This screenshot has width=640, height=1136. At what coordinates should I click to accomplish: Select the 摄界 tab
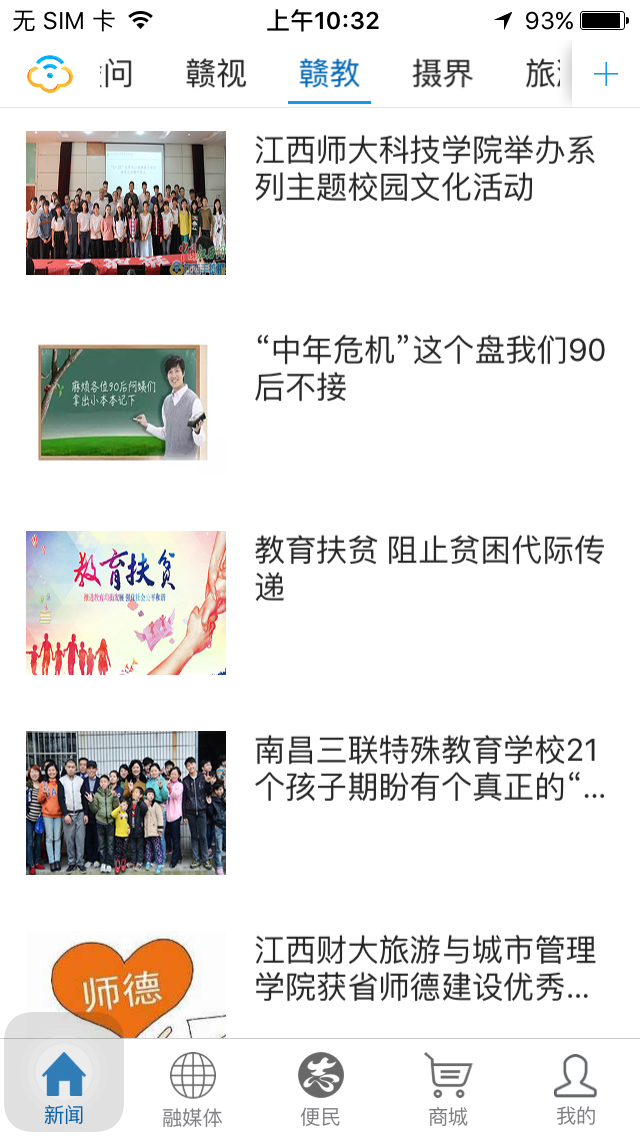[442, 74]
